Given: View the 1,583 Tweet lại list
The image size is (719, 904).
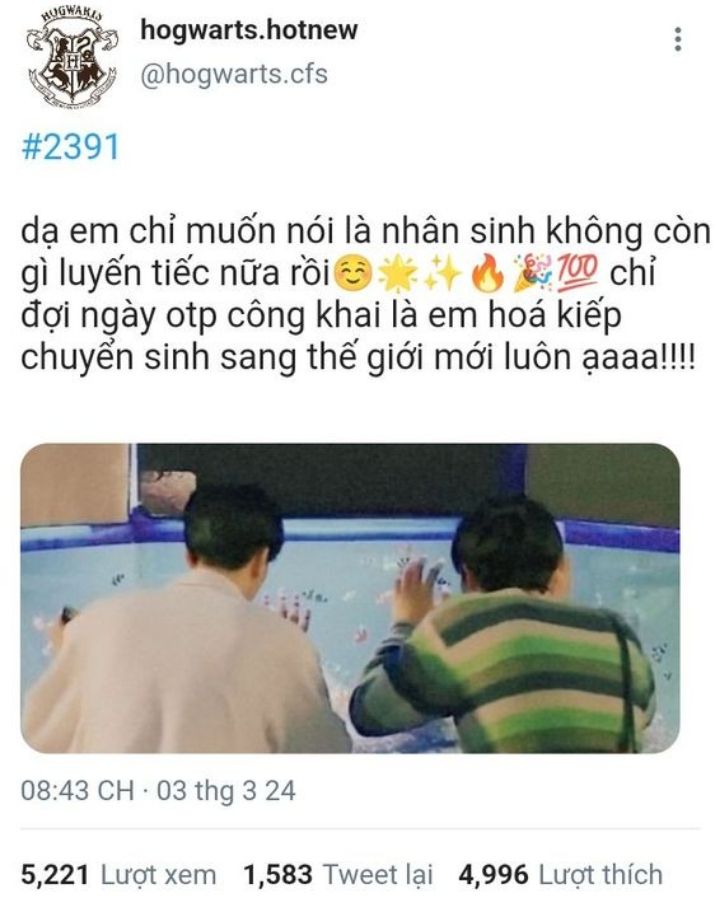Looking at the screenshot, I should pyautogui.click(x=337, y=874).
